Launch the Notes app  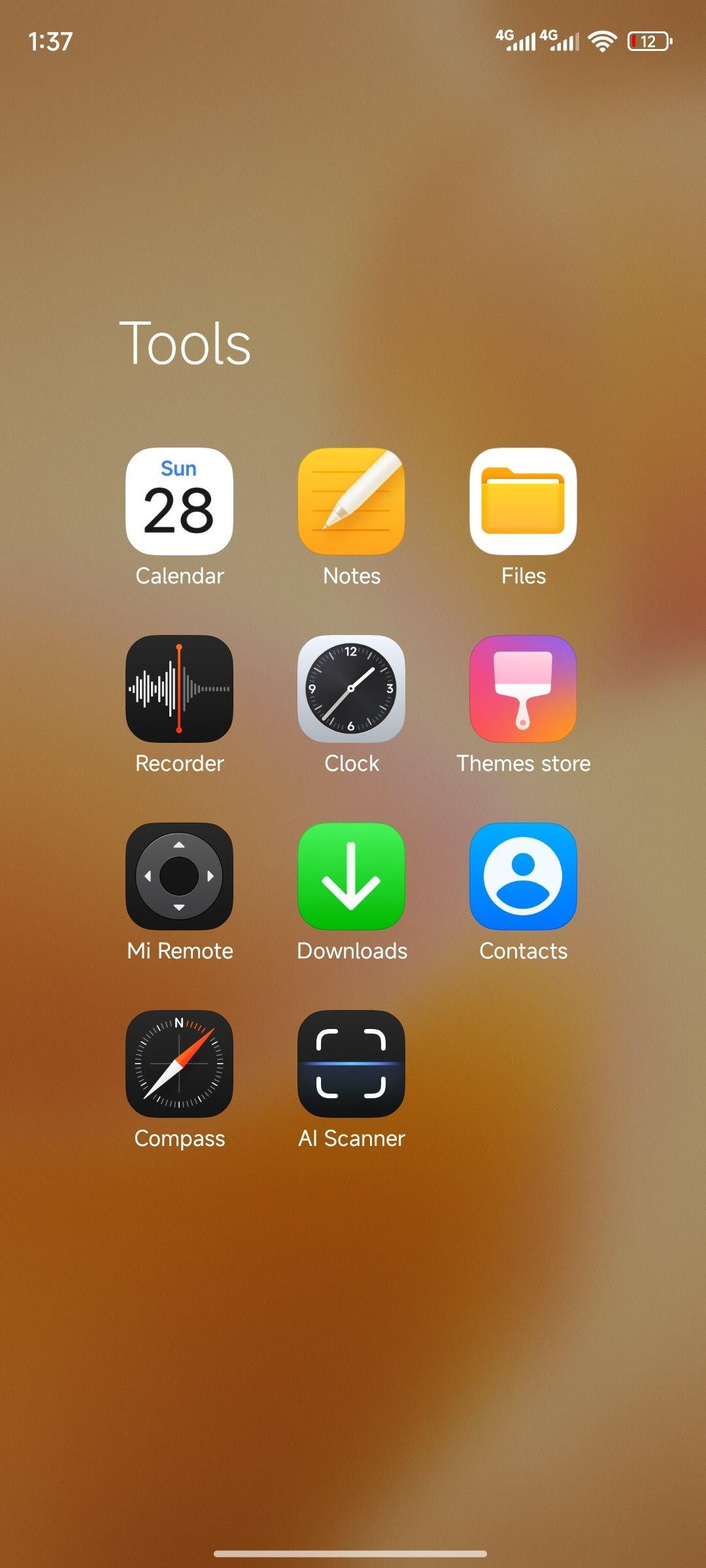(x=351, y=501)
